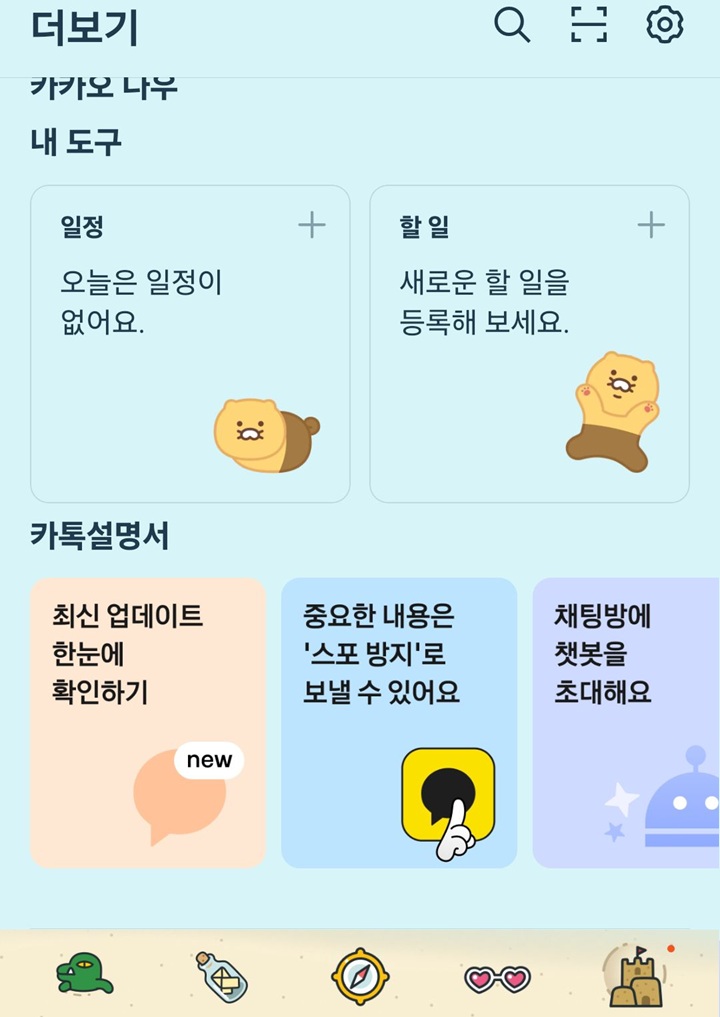Add a task with the 할 일 plus button
The height and width of the screenshot is (1017, 720).
click(x=651, y=225)
